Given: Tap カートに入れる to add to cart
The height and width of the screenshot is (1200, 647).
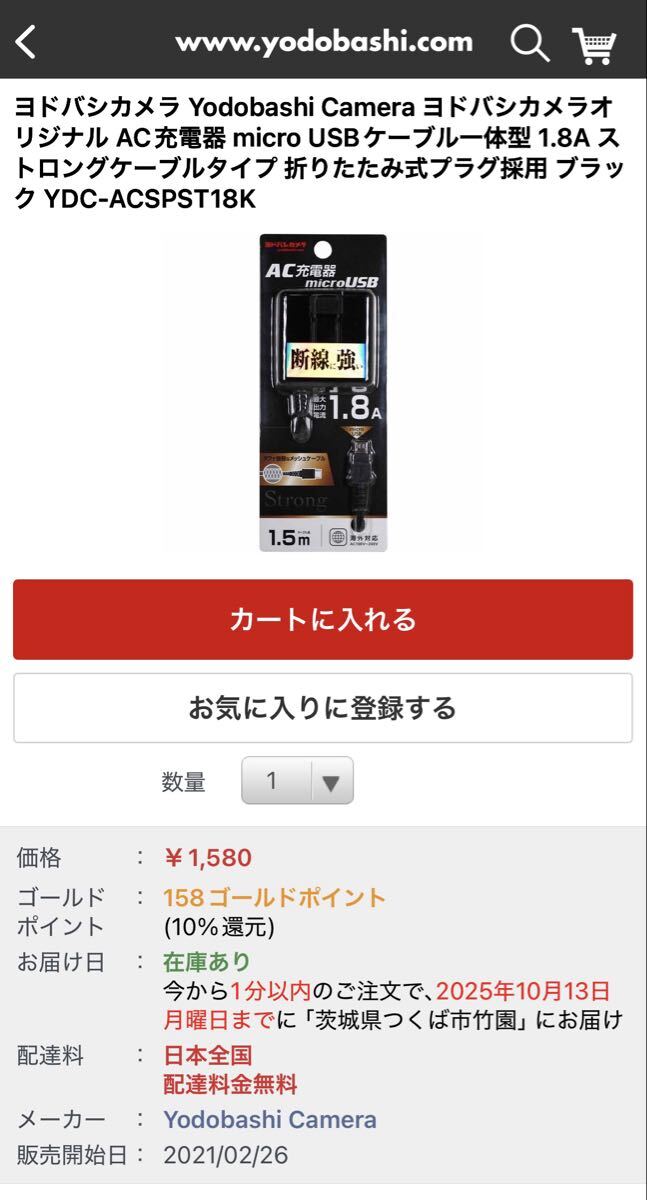Looking at the screenshot, I should [323, 619].
